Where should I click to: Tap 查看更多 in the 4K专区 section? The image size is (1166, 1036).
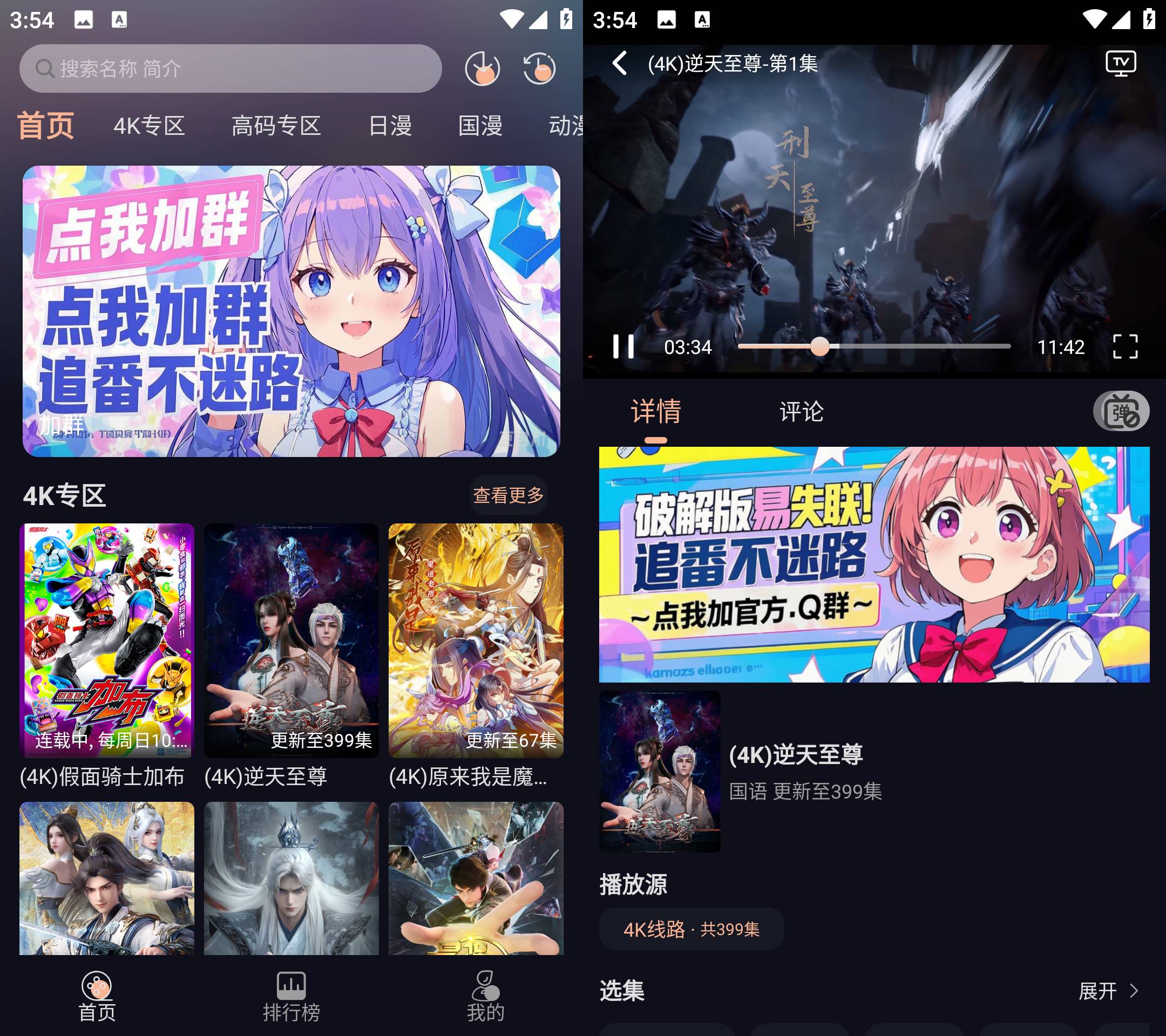[x=509, y=495]
